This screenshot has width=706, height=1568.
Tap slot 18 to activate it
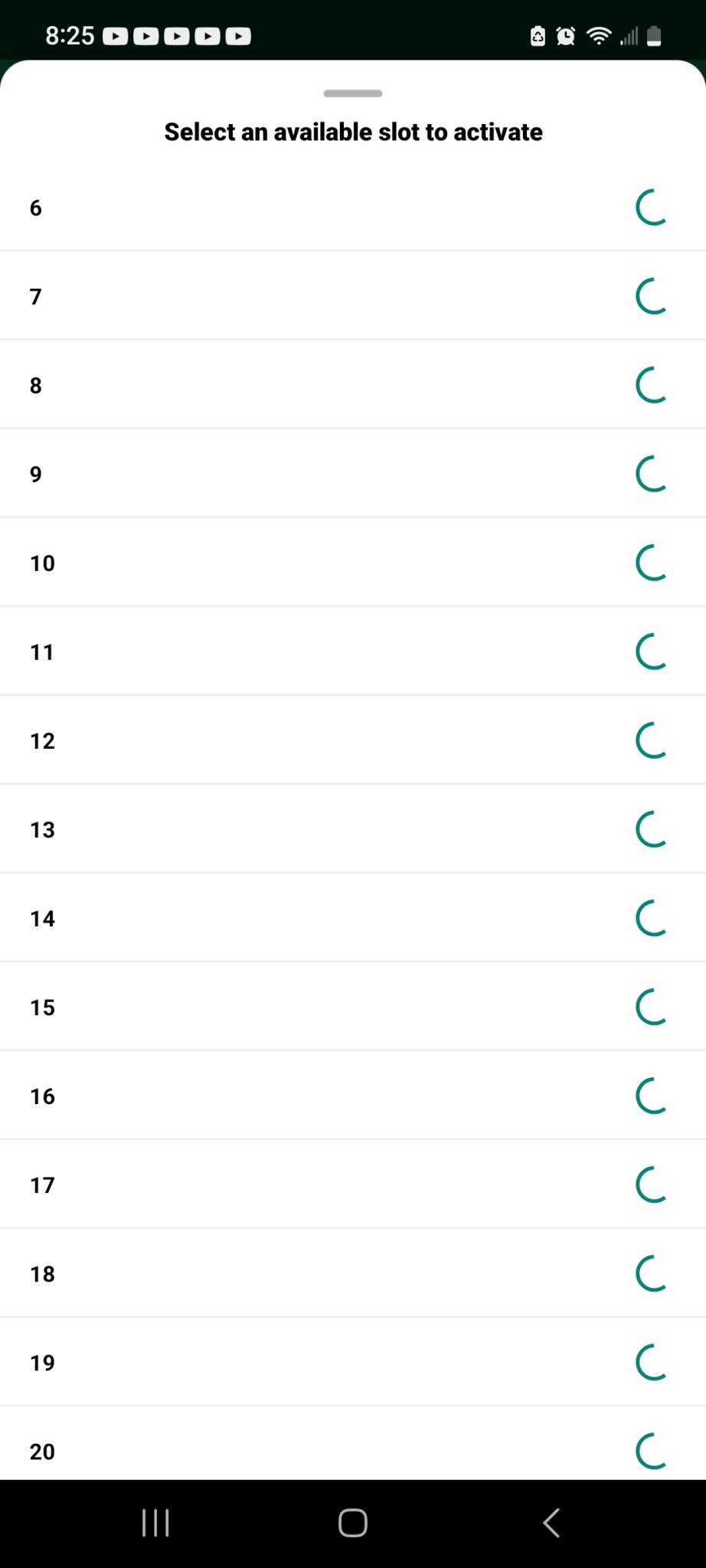tap(353, 1272)
